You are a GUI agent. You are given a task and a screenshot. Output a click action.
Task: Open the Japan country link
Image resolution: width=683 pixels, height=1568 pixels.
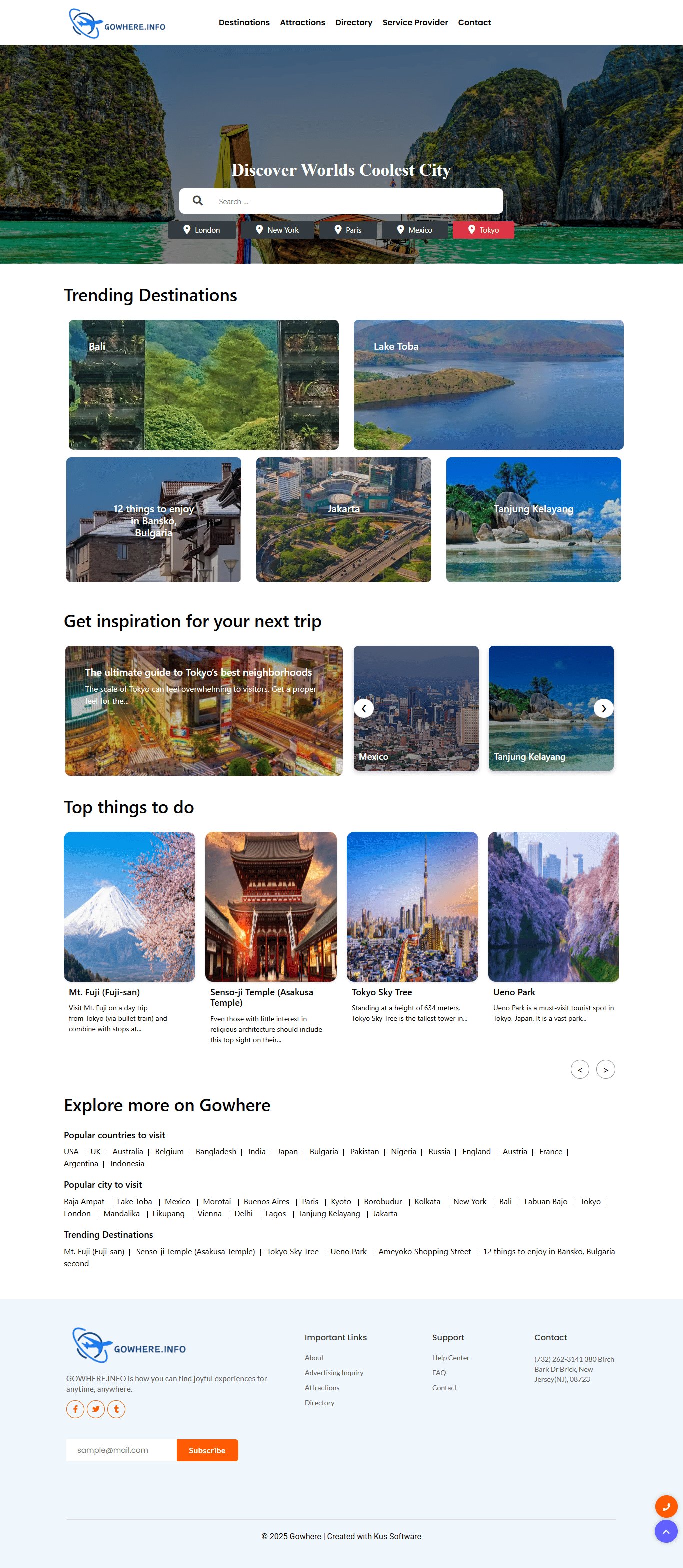pyautogui.click(x=287, y=1152)
